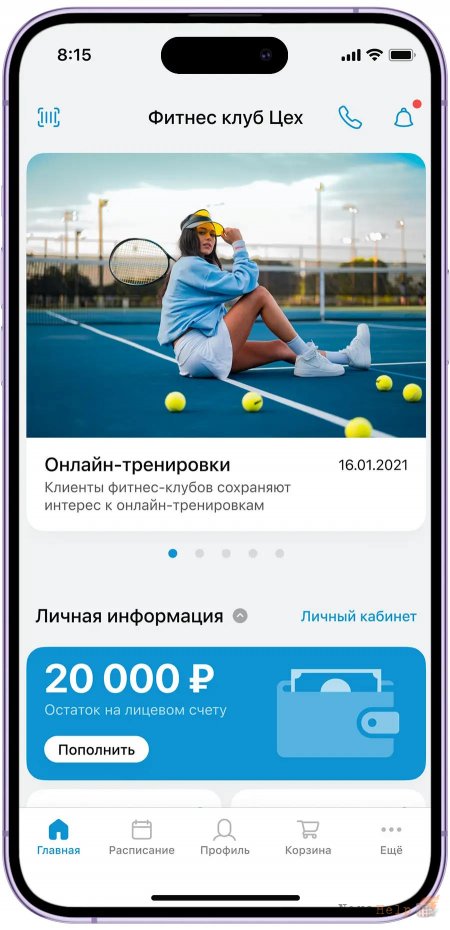Image resolution: width=450 pixels, height=930 pixels.
Task: Open the notifications bell
Action: [404, 116]
